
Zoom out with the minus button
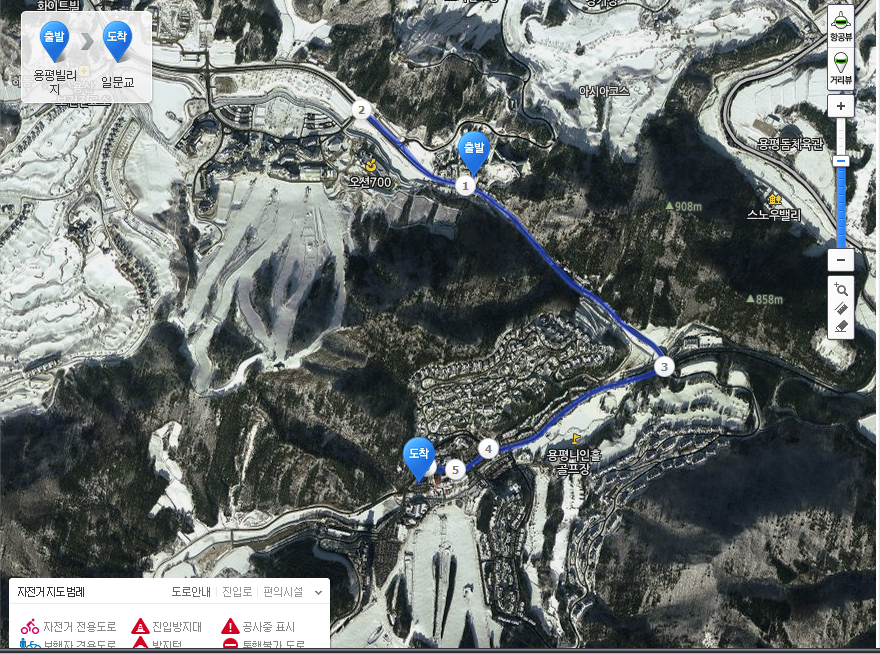click(x=841, y=259)
